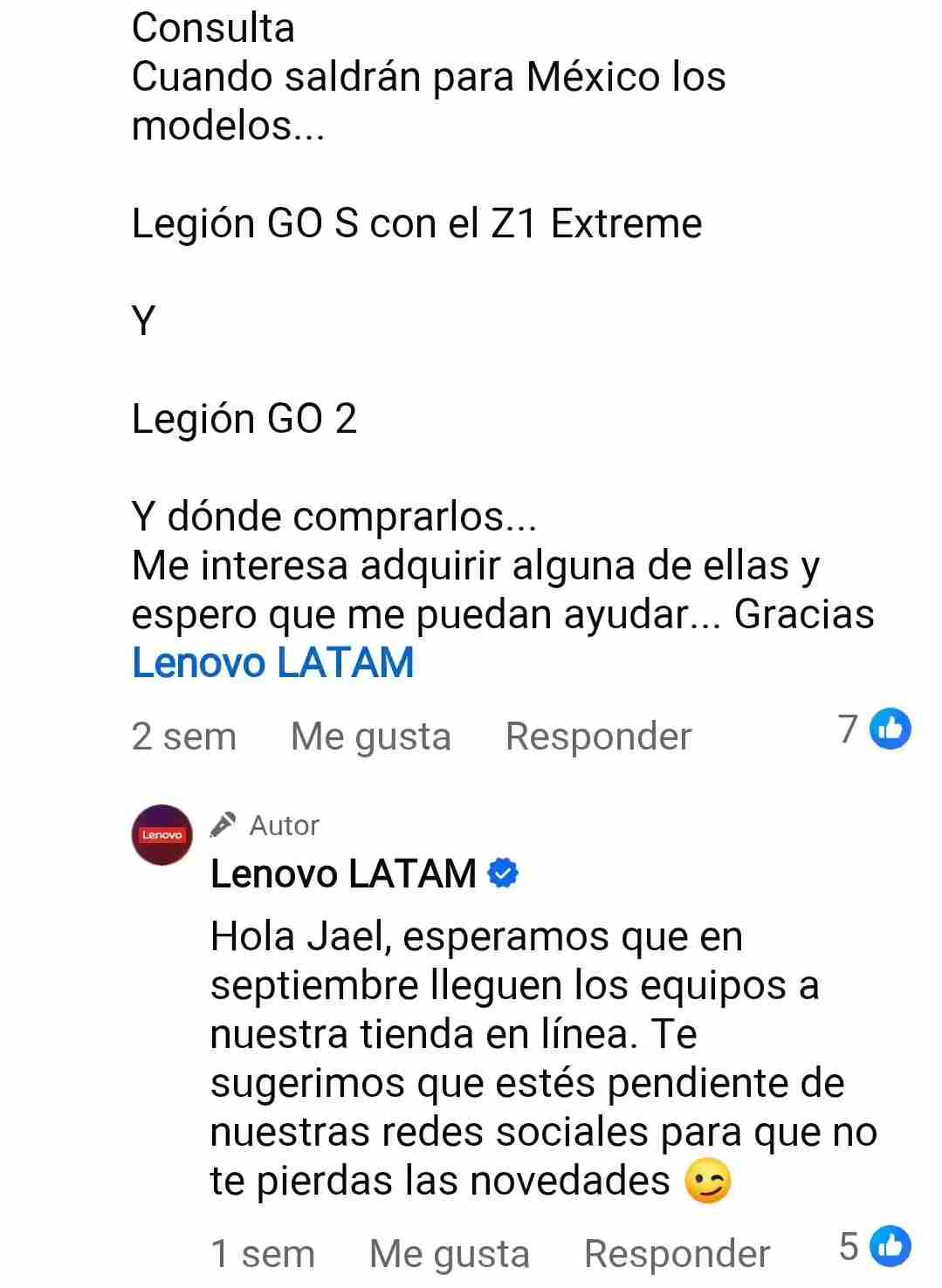
Task: Open the Lenovo LATAM author name
Action: tap(343, 874)
